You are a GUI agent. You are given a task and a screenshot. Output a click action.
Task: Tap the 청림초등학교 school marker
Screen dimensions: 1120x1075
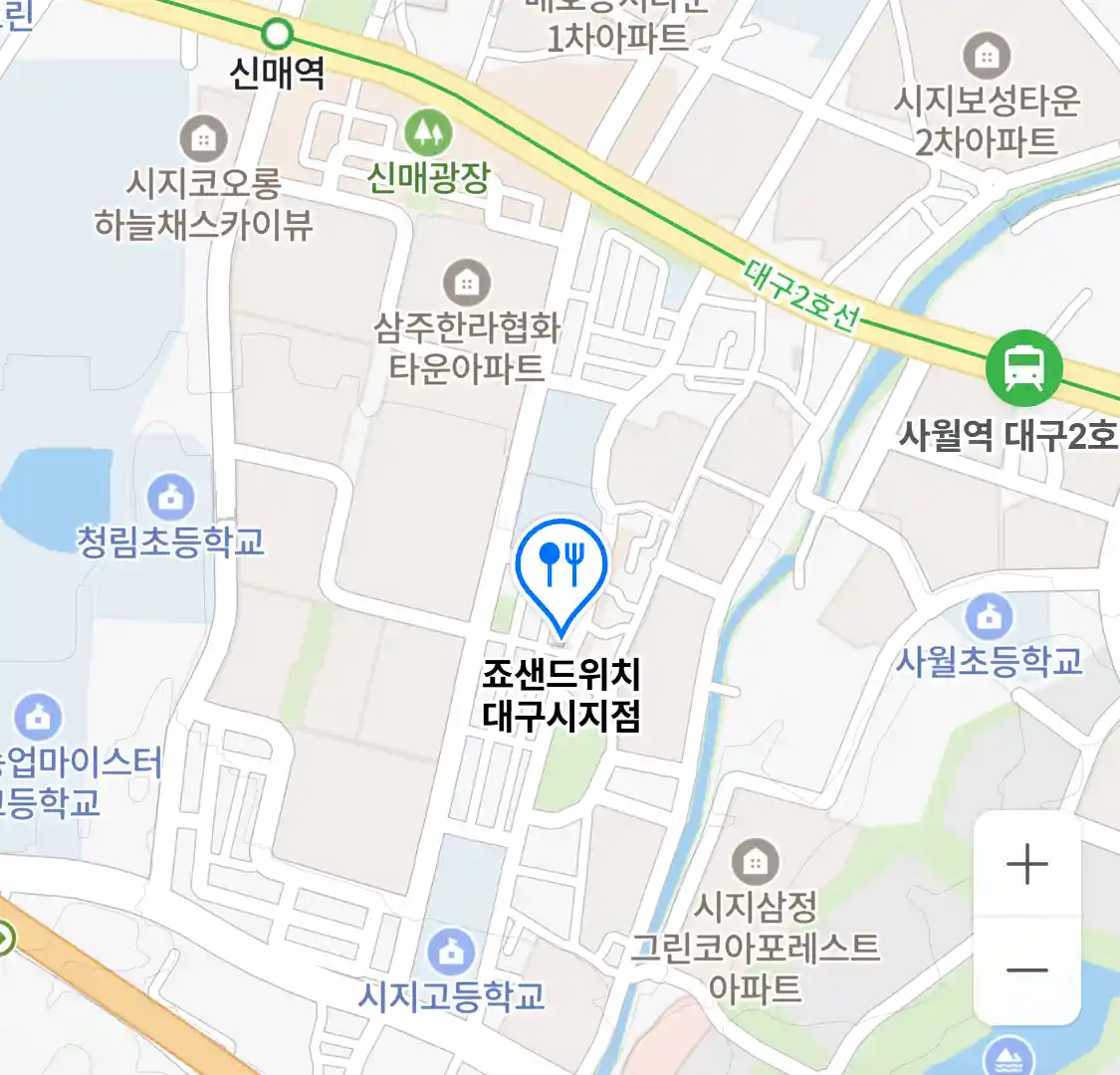click(170, 497)
